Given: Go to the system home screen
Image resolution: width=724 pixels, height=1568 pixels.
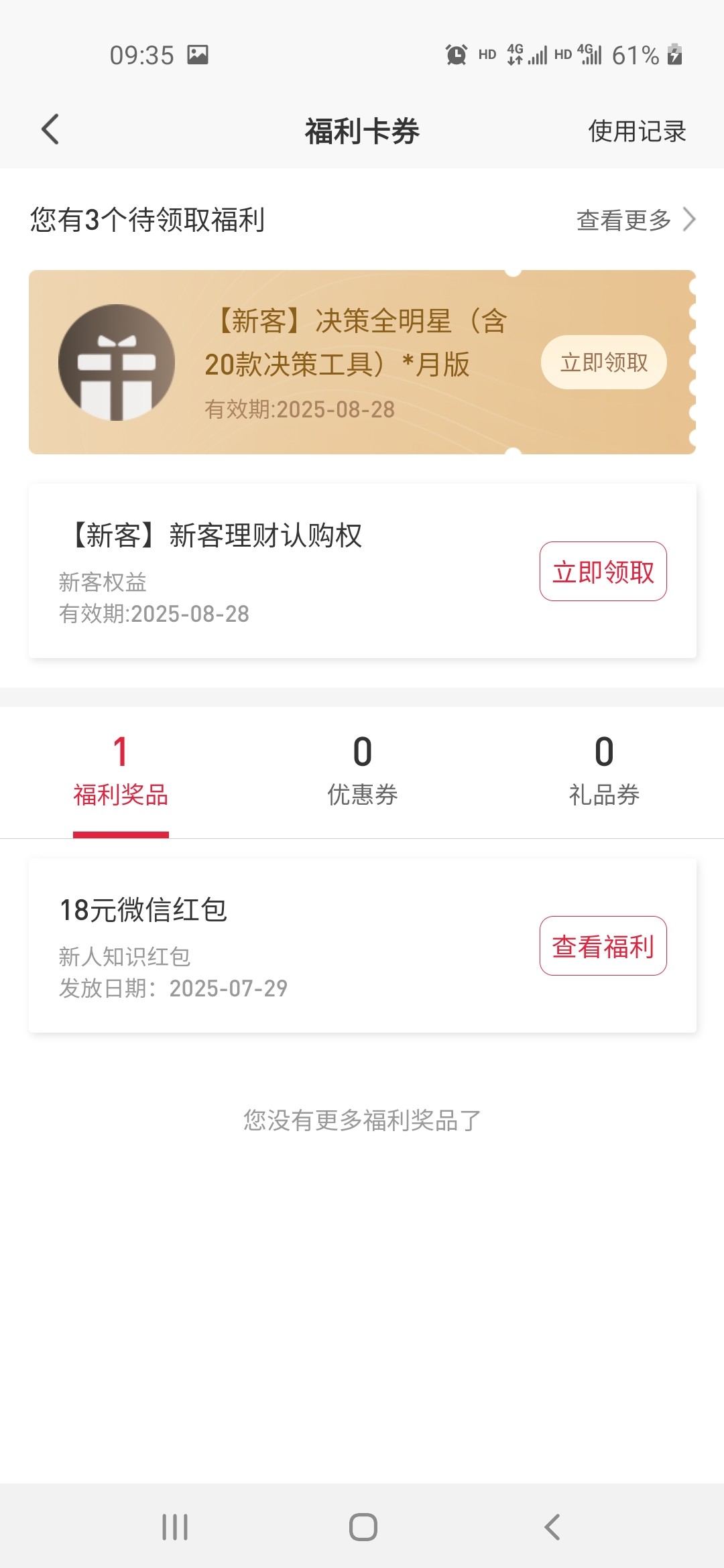Looking at the screenshot, I should [363, 1527].
